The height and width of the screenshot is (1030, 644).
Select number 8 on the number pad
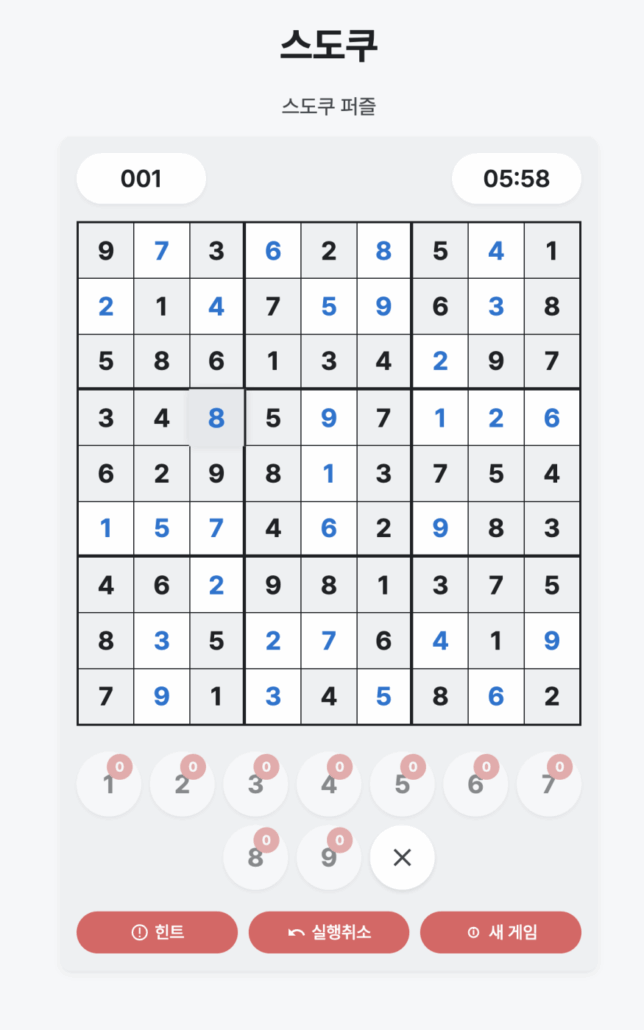point(256,858)
